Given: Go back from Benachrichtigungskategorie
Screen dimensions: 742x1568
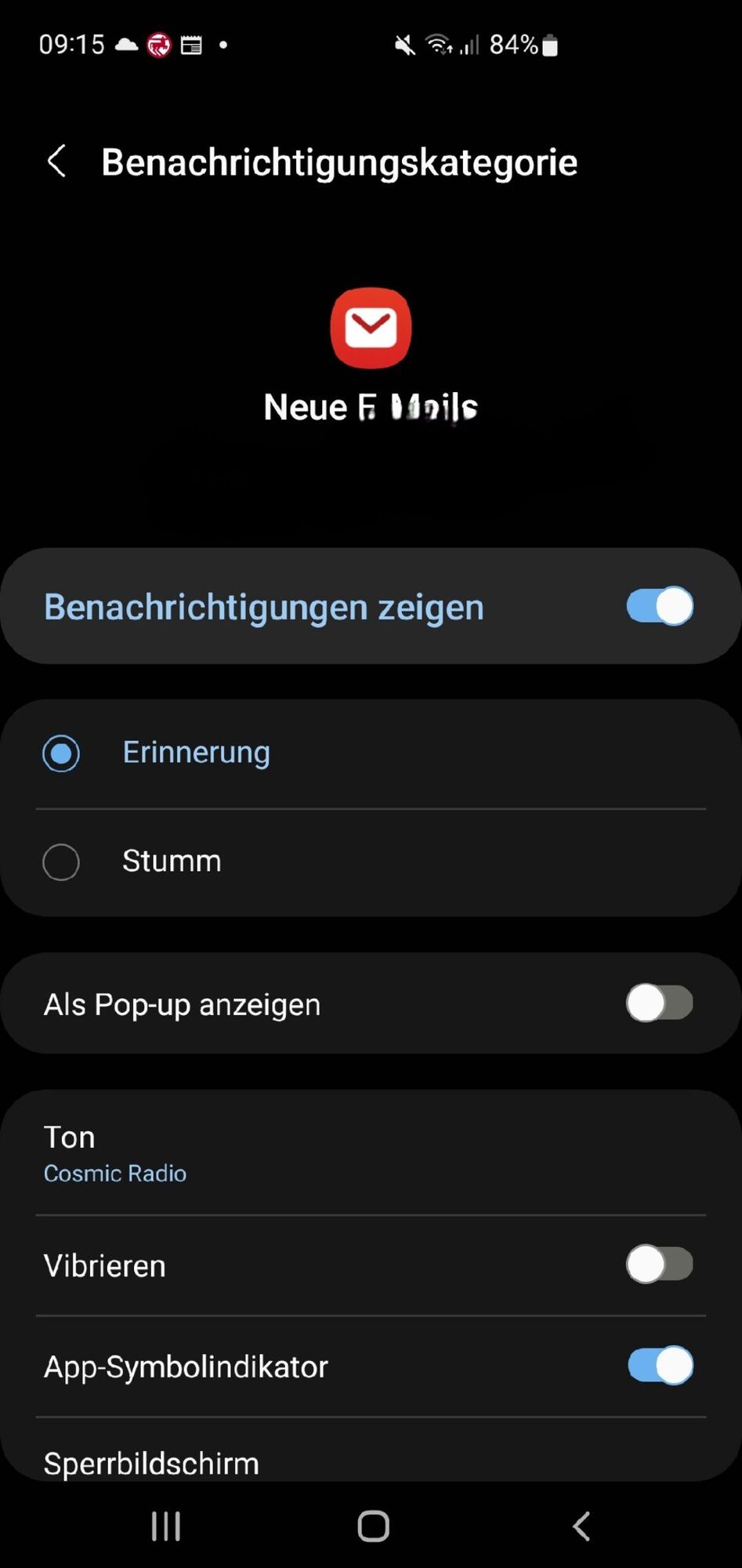Looking at the screenshot, I should click(x=56, y=162).
